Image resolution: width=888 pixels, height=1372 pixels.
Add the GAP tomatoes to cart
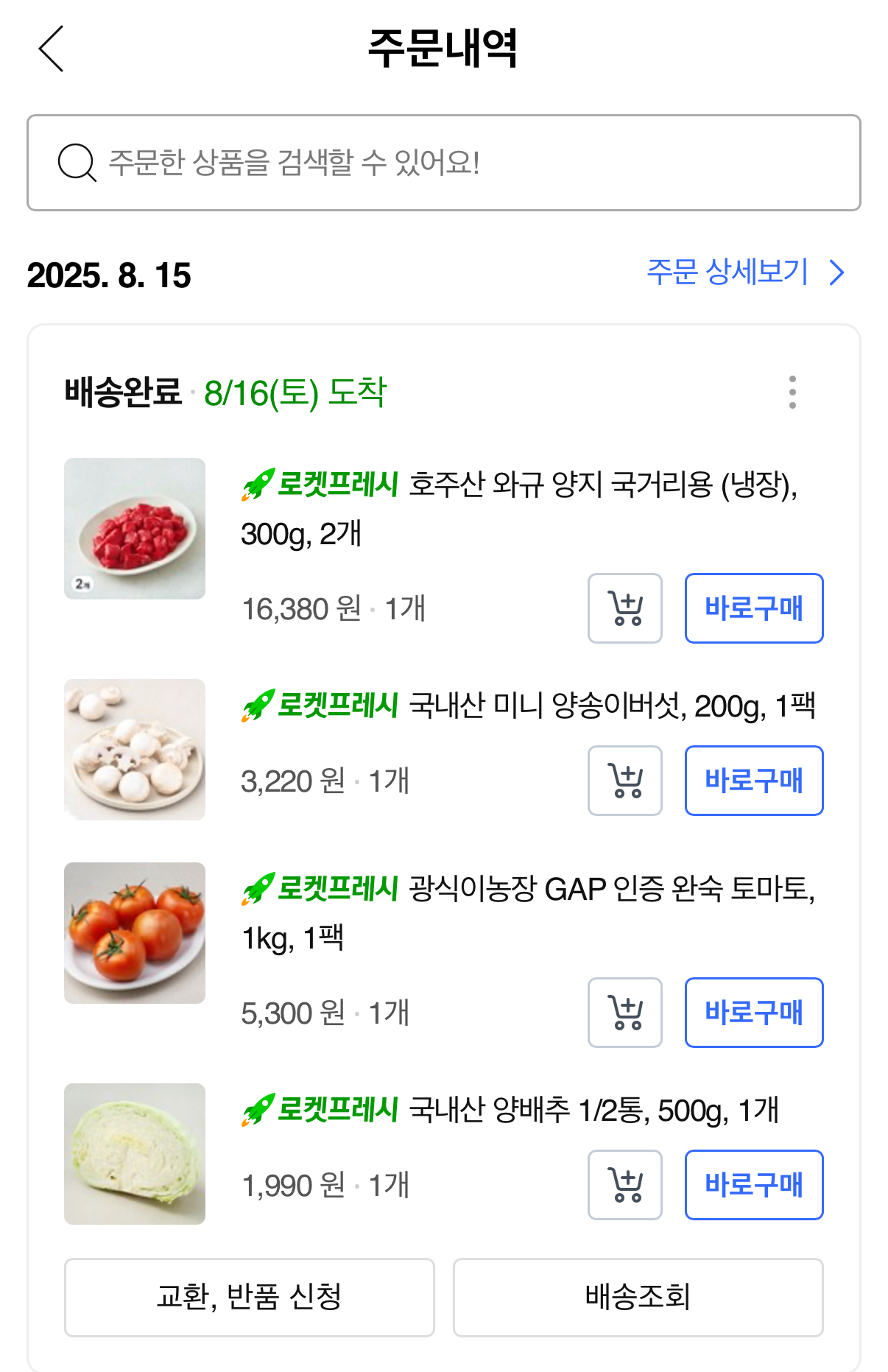tap(624, 1012)
